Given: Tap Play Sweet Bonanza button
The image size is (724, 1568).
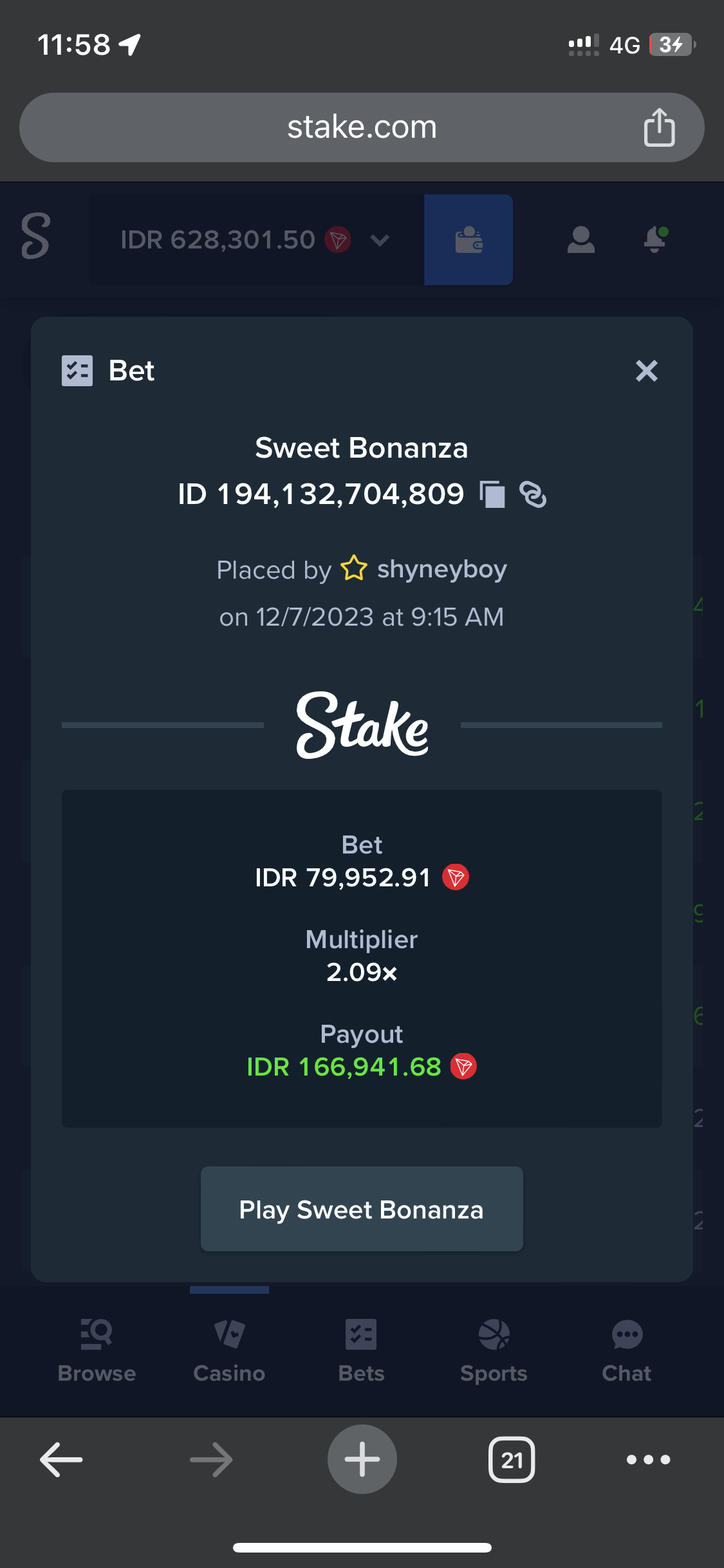Looking at the screenshot, I should 362,1209.
